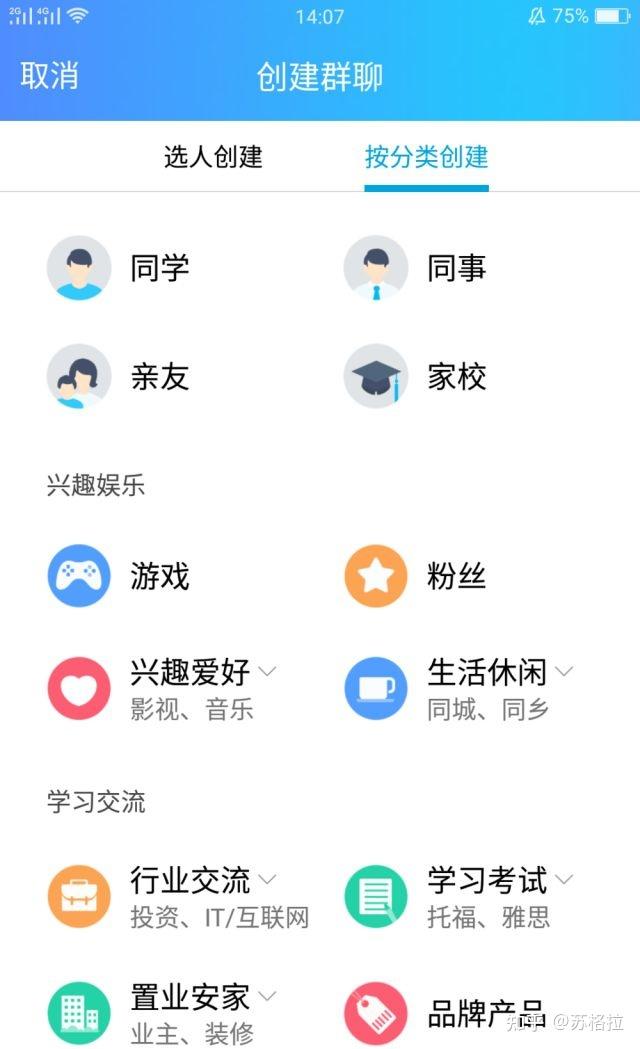Select the 亲友 category
Screen dimensions: 640x1049
pos(119,377)
